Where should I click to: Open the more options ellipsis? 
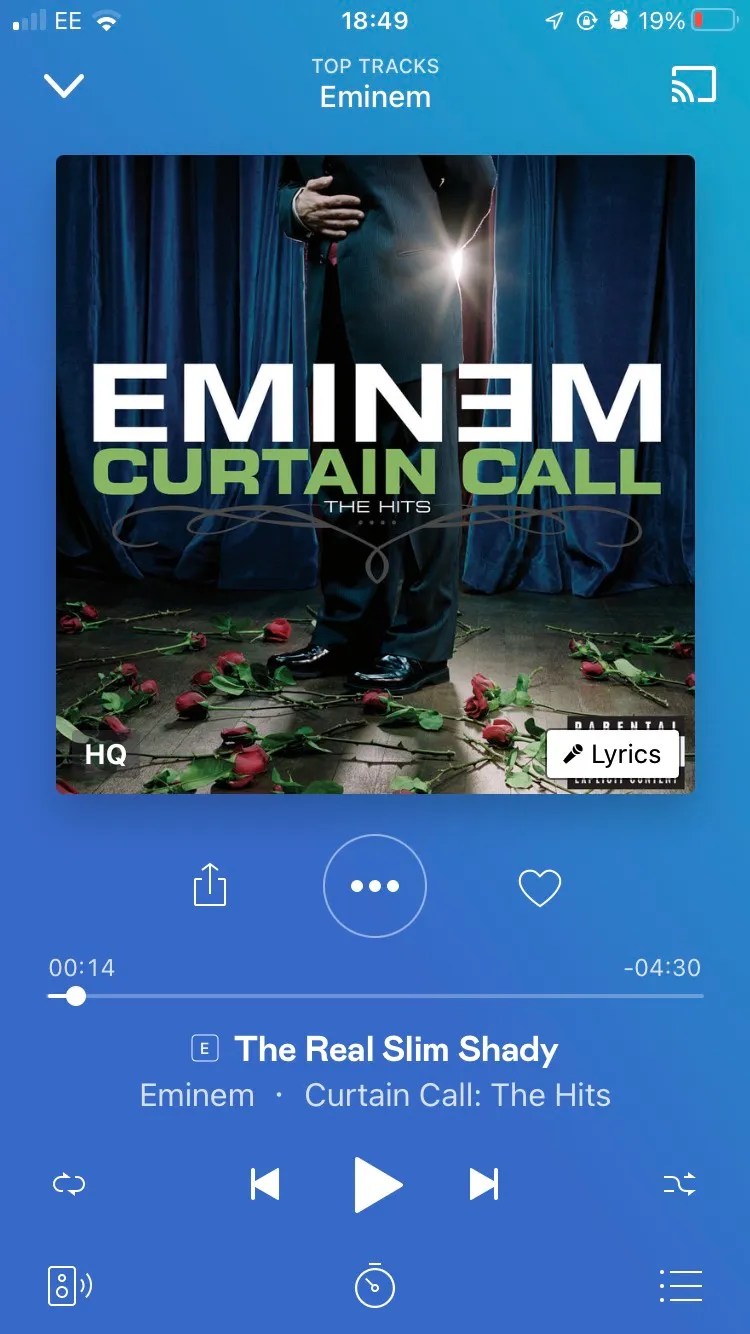(x=375, y=886)
